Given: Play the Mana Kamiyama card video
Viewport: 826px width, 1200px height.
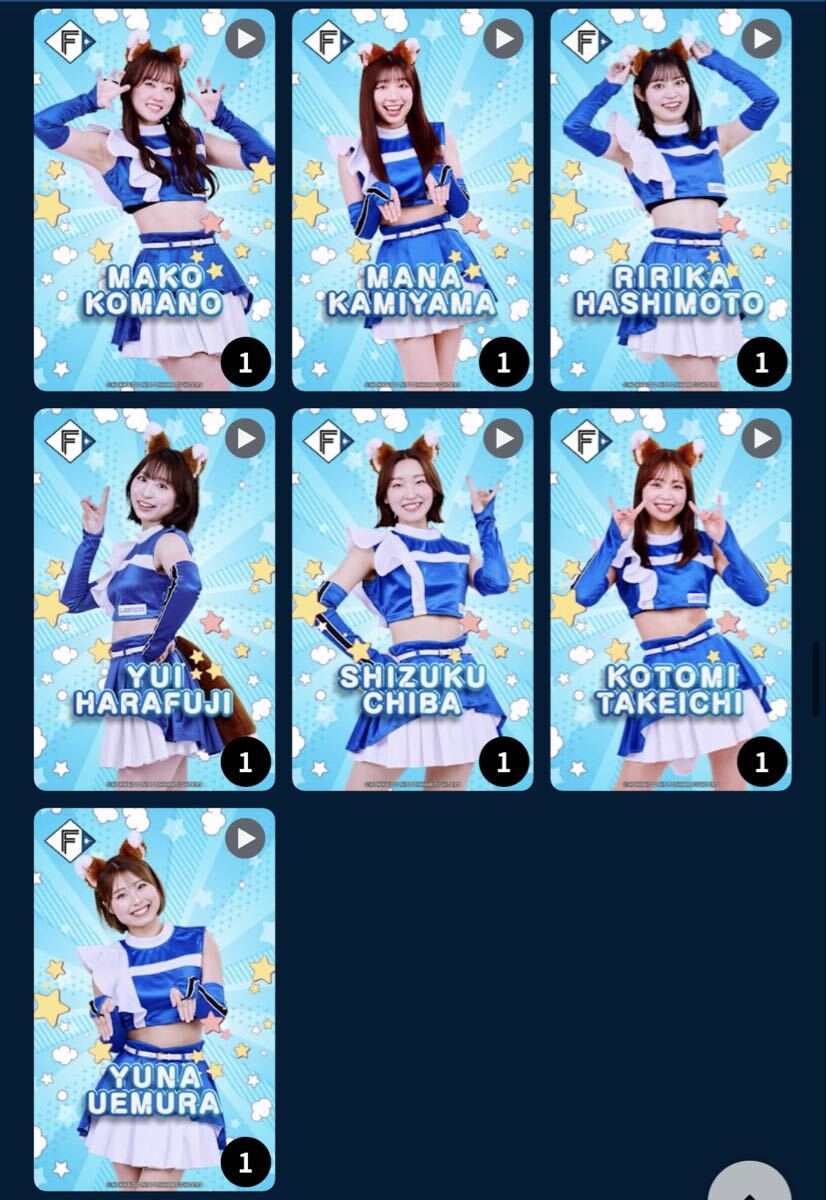Looking at the screenshot, I should [503, 39].
